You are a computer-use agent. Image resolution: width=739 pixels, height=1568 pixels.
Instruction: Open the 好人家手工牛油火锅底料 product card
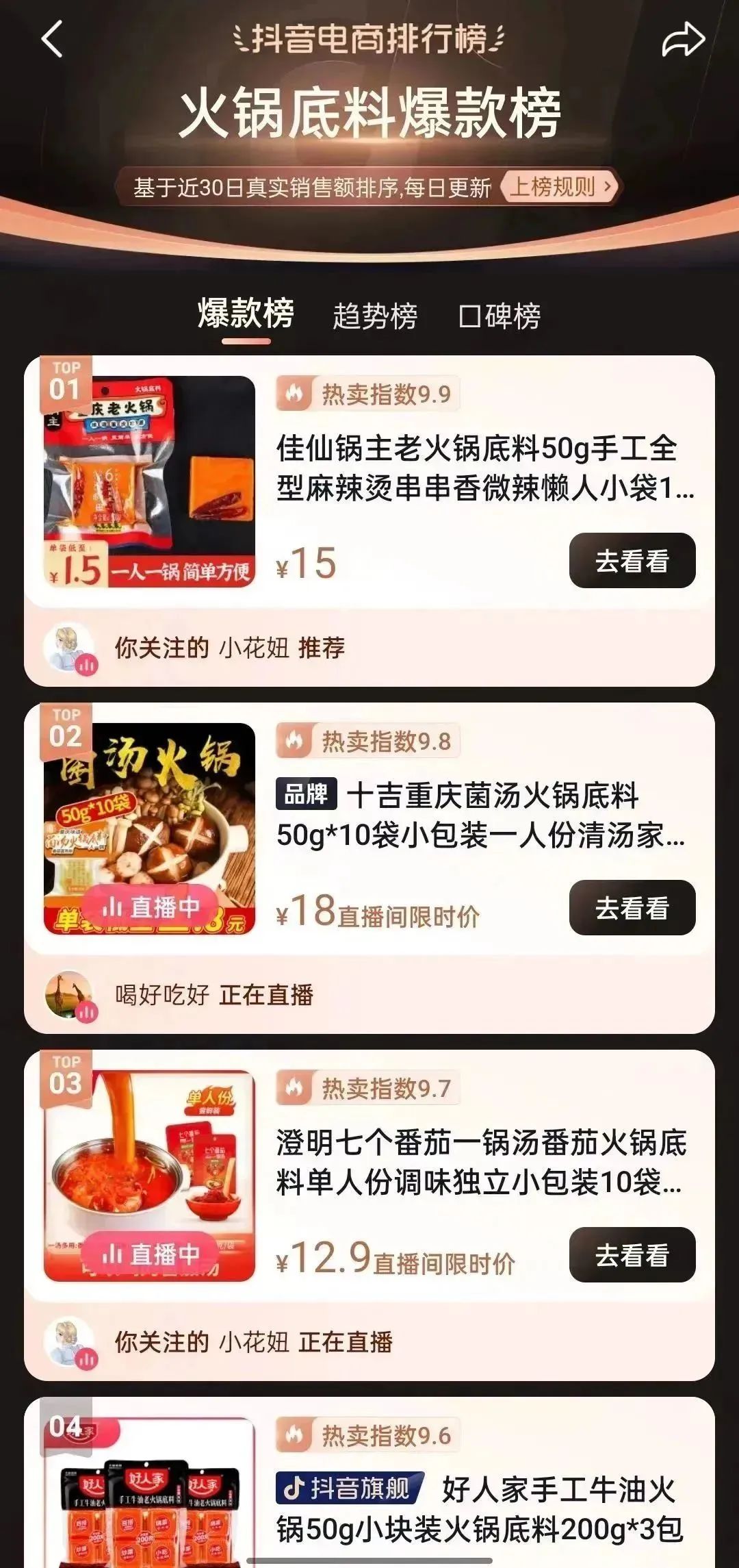click(479, 1506)
